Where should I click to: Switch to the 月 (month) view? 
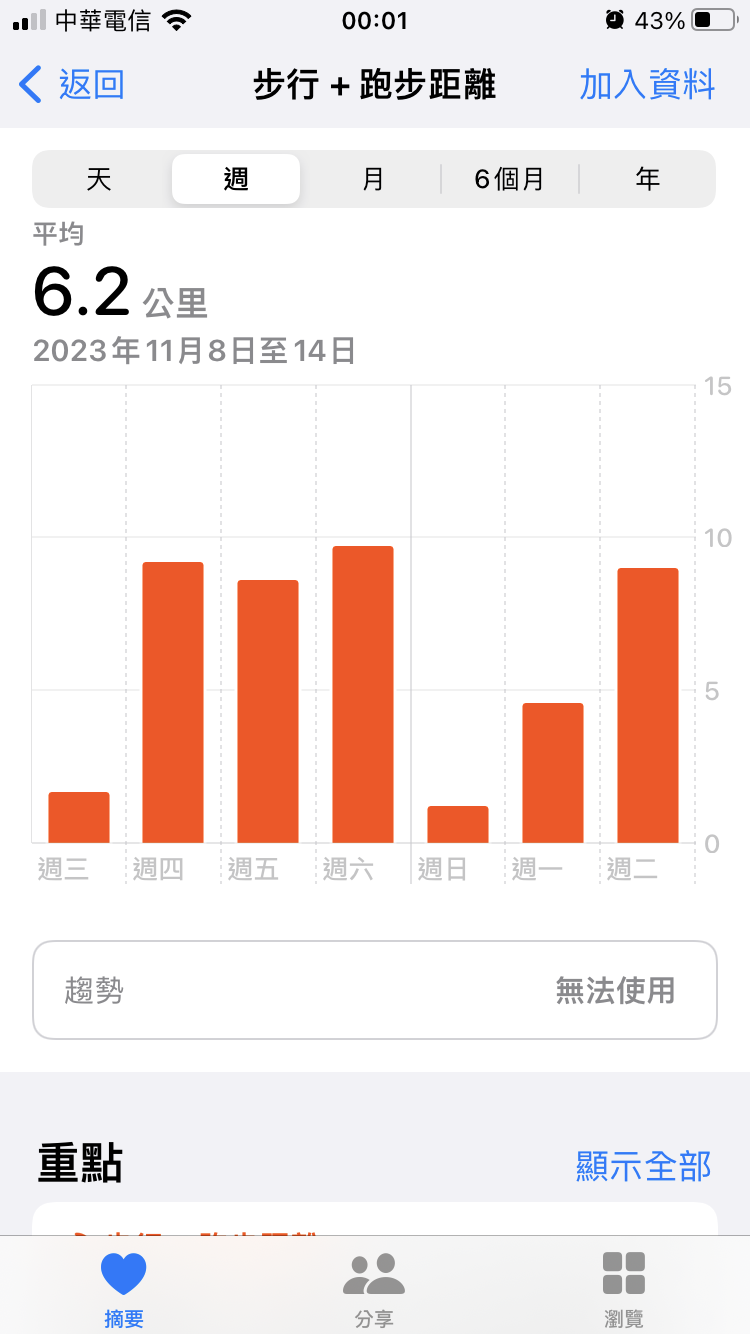(x=373, y=179)
